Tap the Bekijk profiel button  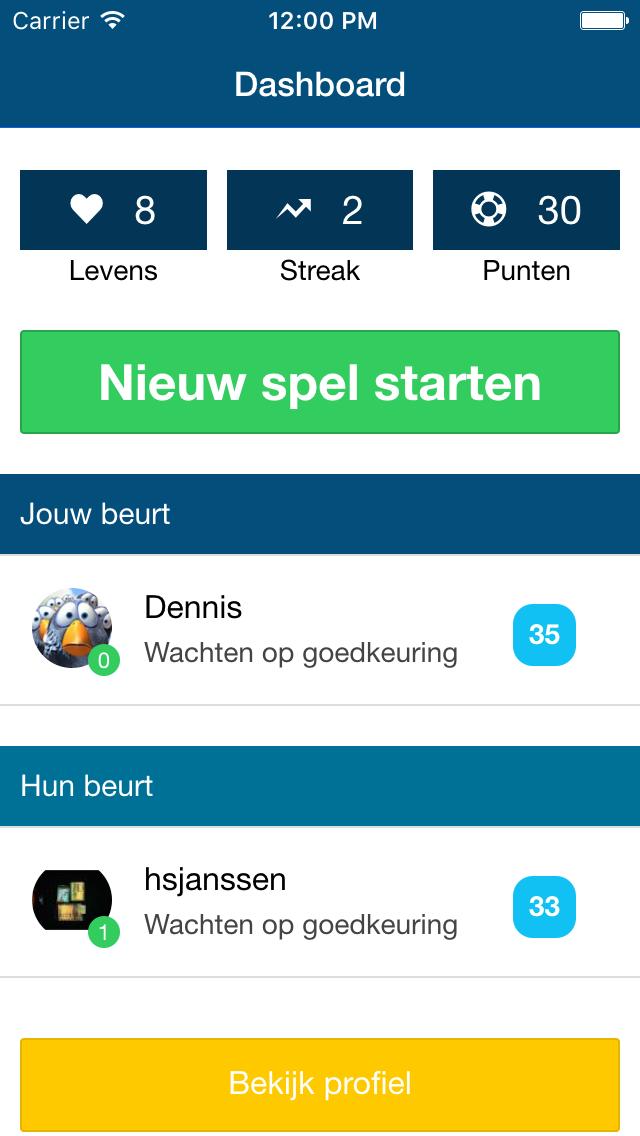pos(320,1084)
